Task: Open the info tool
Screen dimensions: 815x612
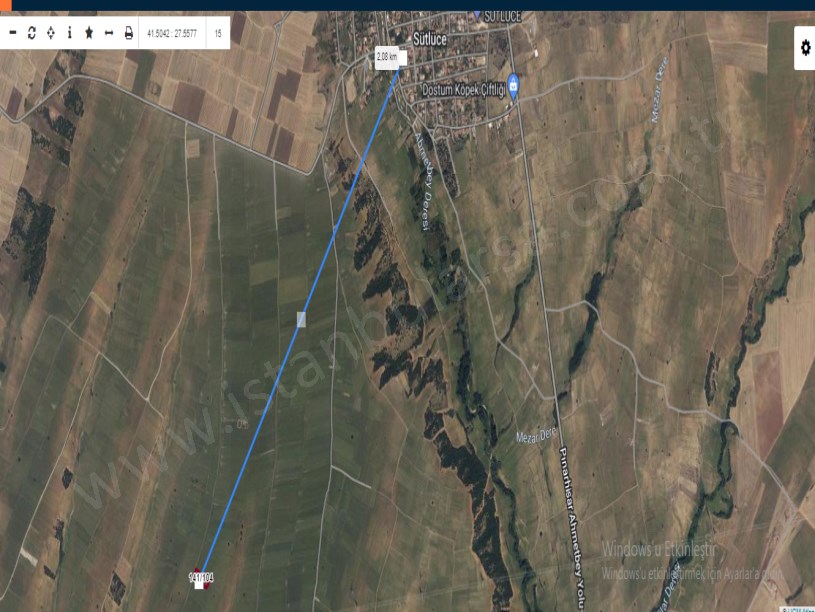Action: (69, 33)
